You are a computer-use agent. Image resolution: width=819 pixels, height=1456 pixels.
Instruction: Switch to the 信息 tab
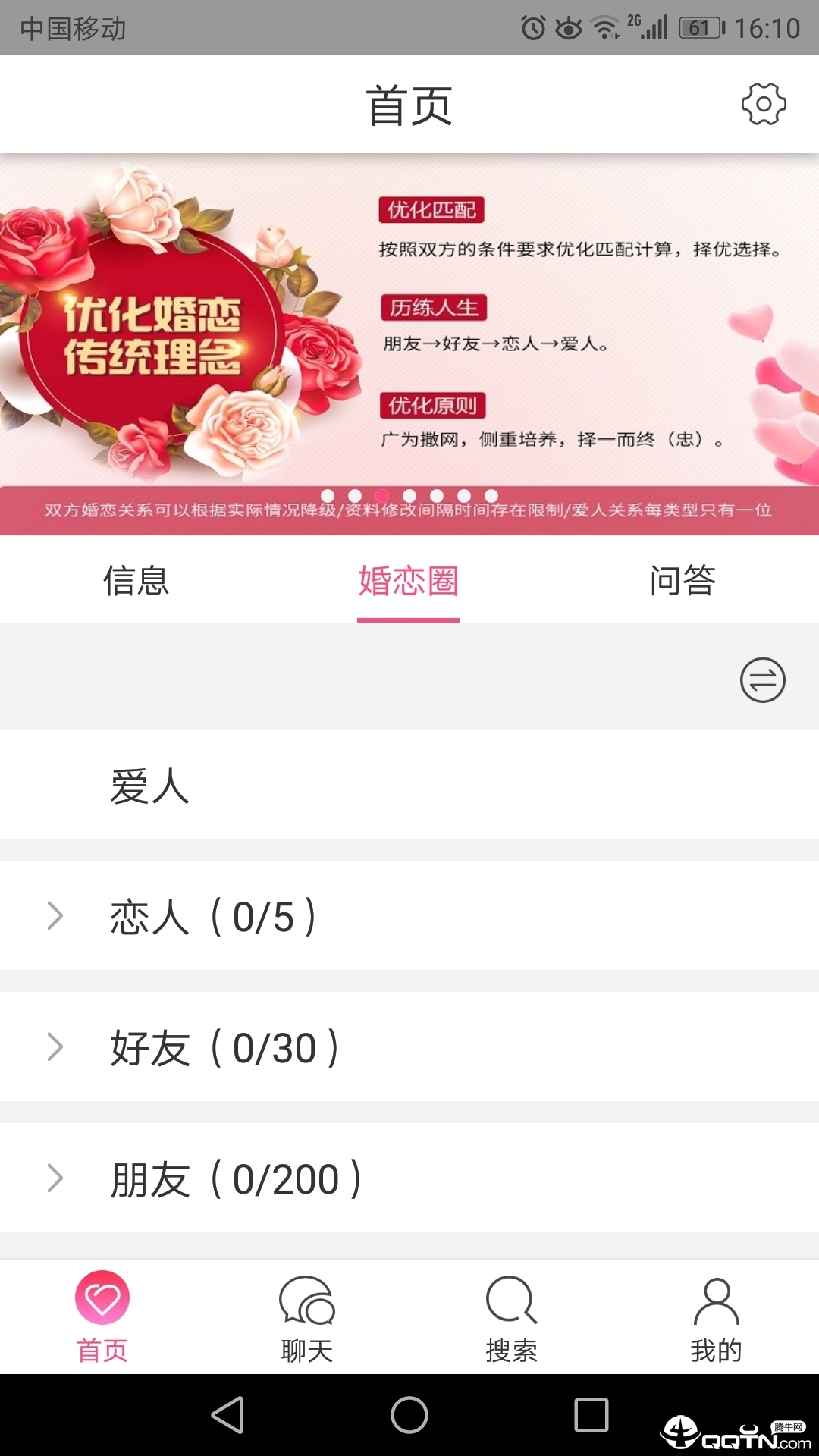(136, 581)
